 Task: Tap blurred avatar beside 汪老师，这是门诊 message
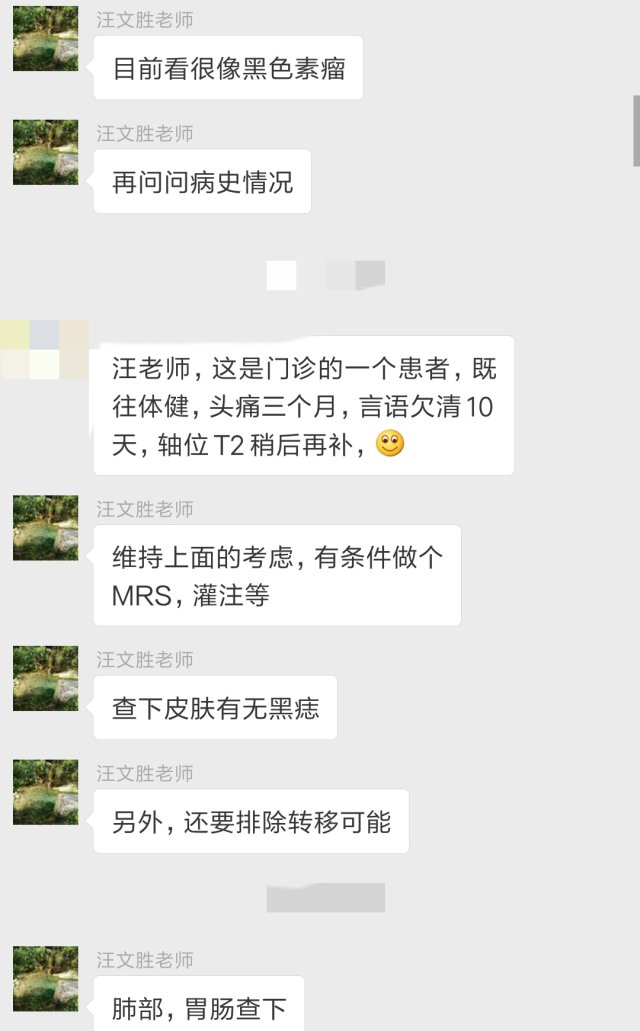tap(44, 350)
